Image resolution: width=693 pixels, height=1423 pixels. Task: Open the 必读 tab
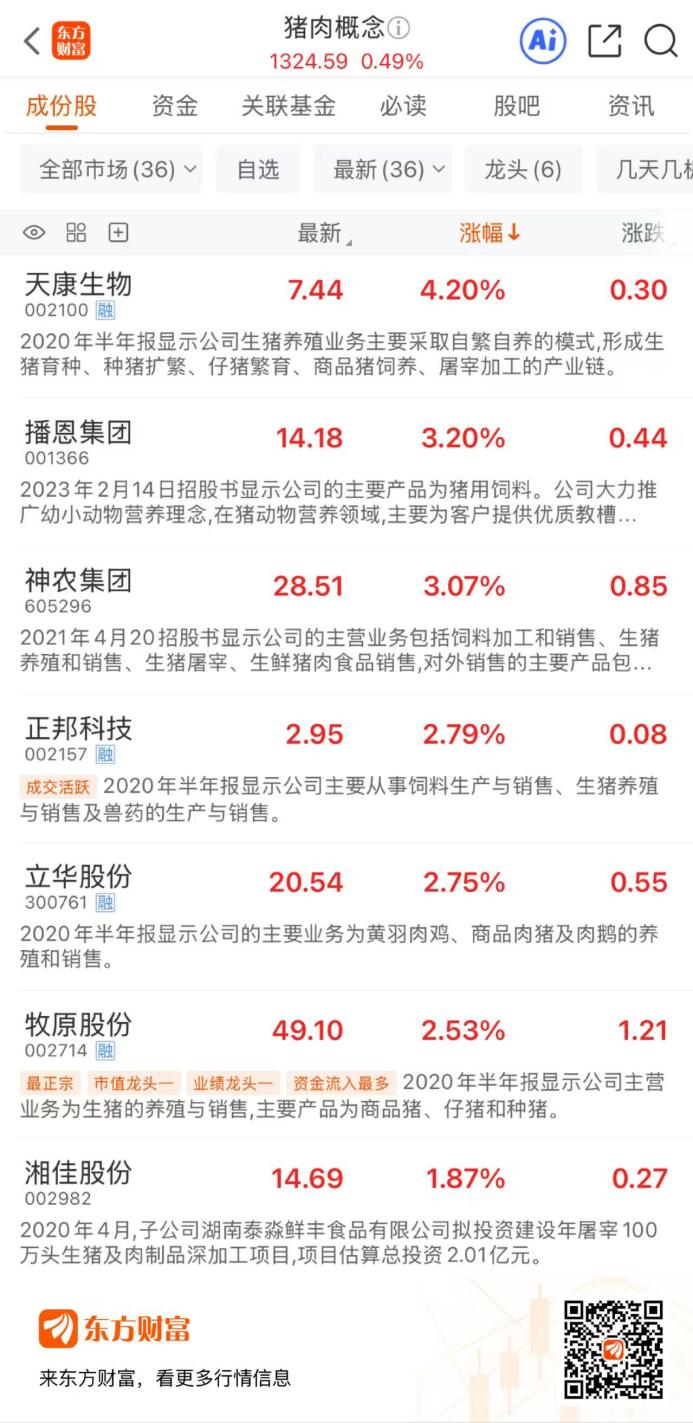(x=403, y=106)
